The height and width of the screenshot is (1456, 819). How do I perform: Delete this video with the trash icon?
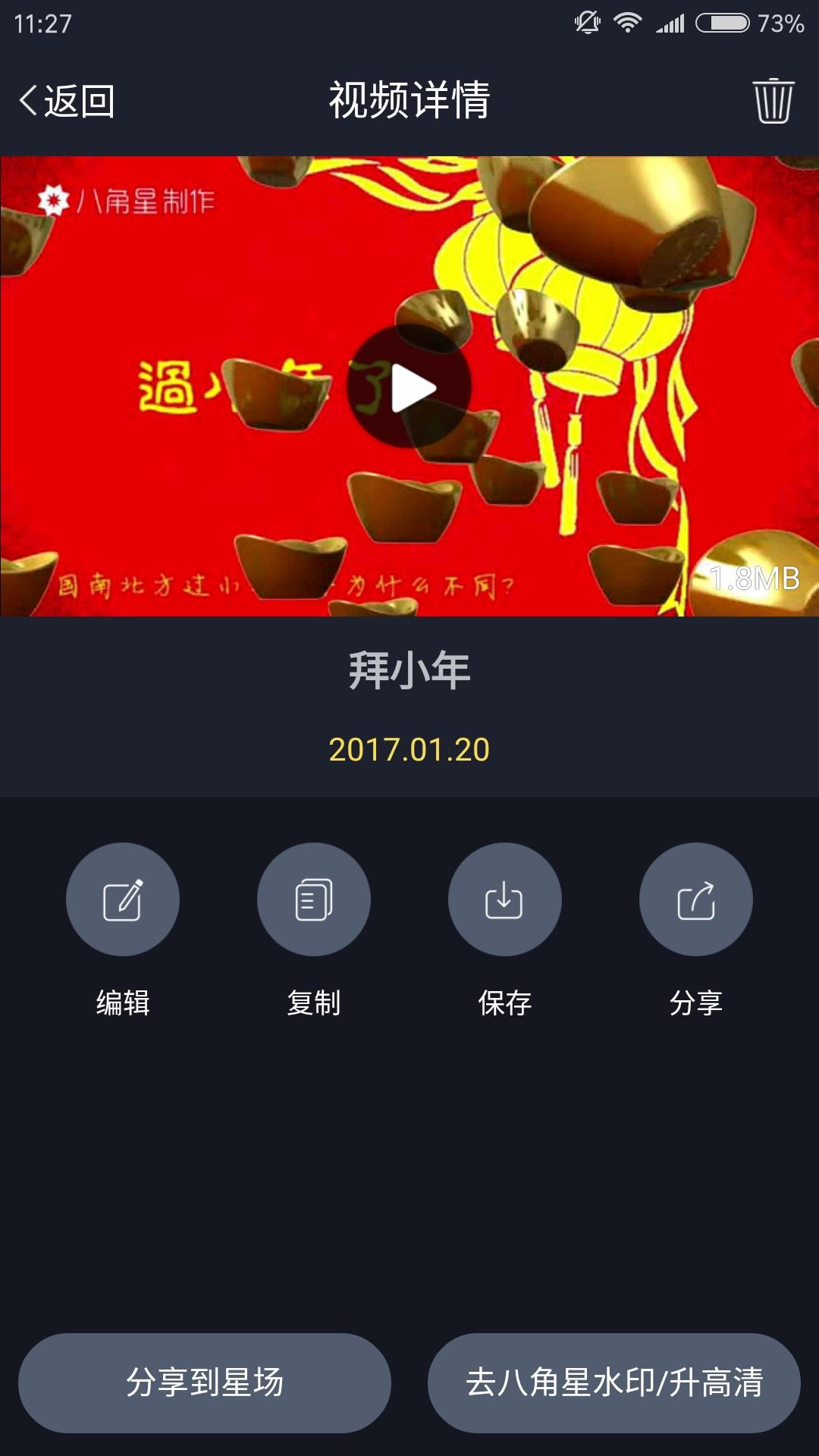tap(773, 101)
